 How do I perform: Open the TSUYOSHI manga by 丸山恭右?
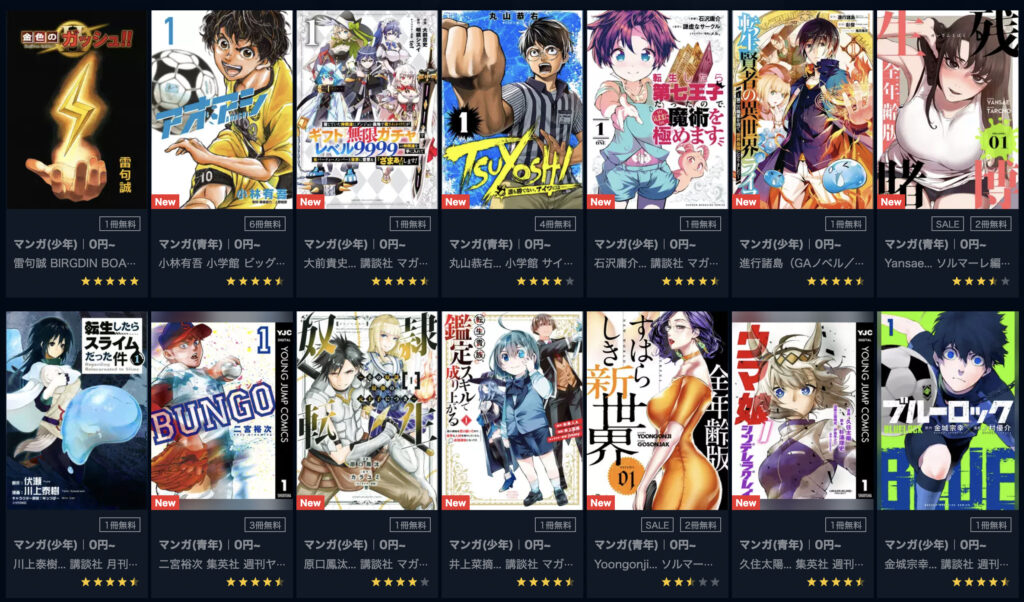click(512, 108)
